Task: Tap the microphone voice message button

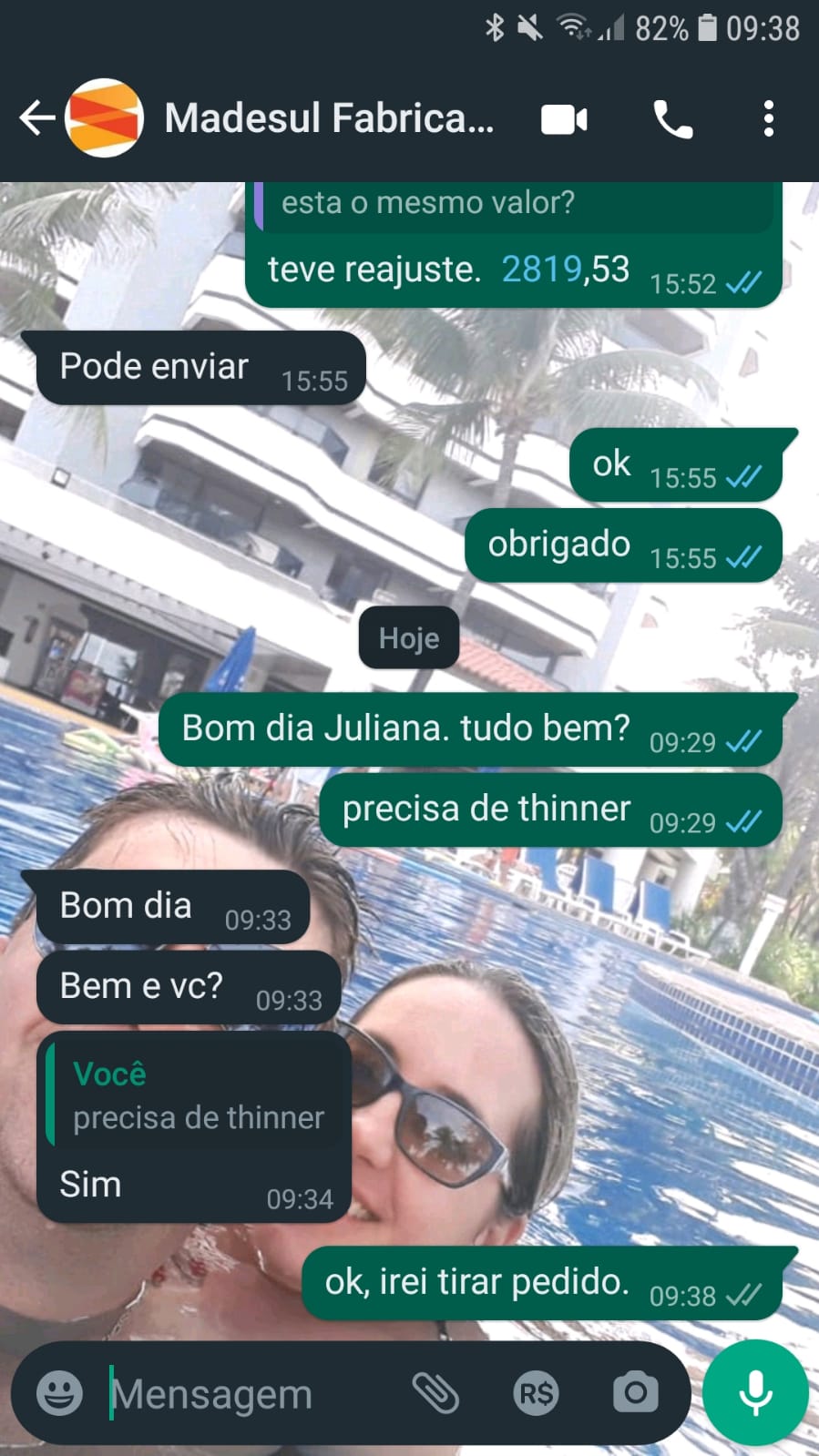Action: point(755,1392)
